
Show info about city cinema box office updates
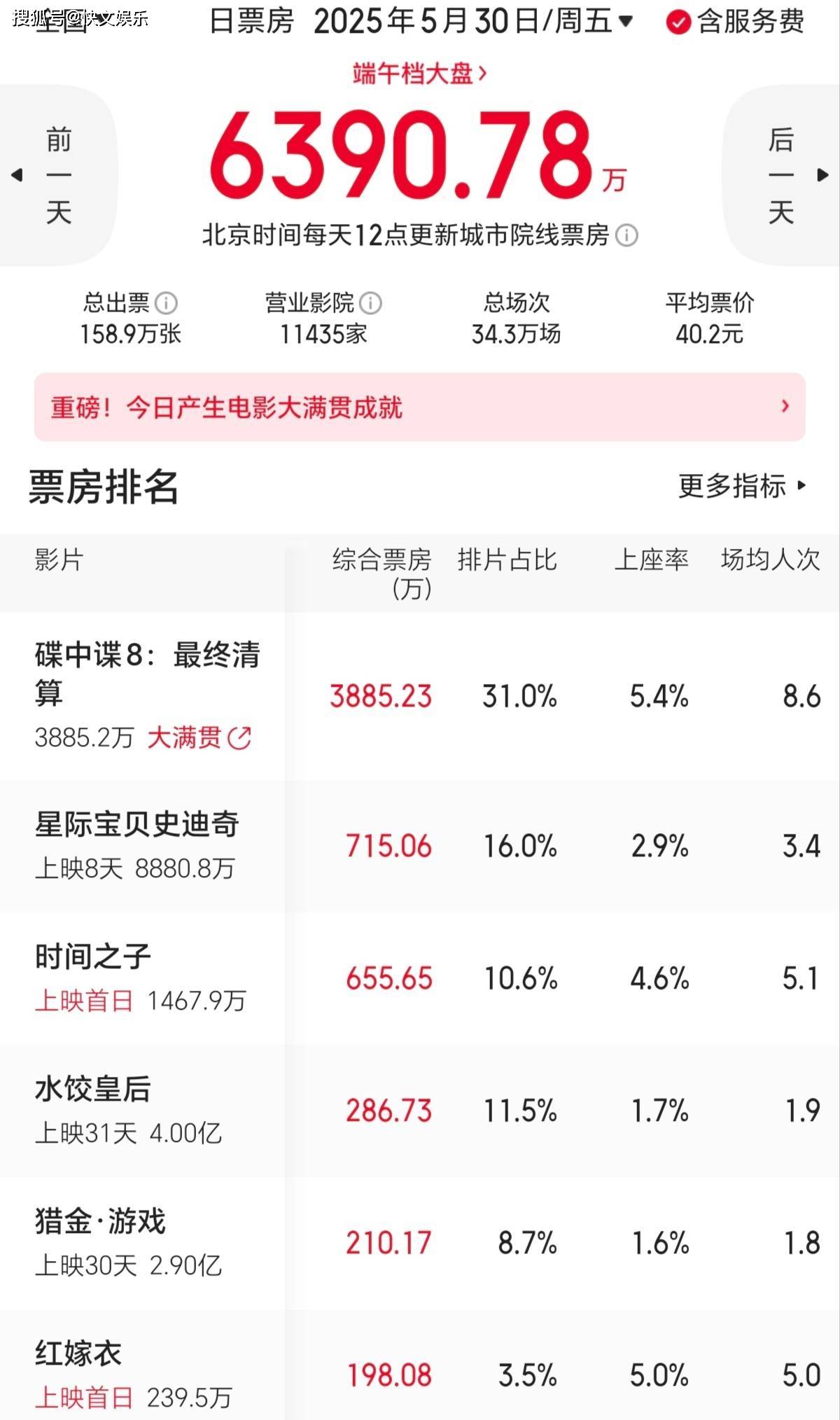tap(626, 235)
